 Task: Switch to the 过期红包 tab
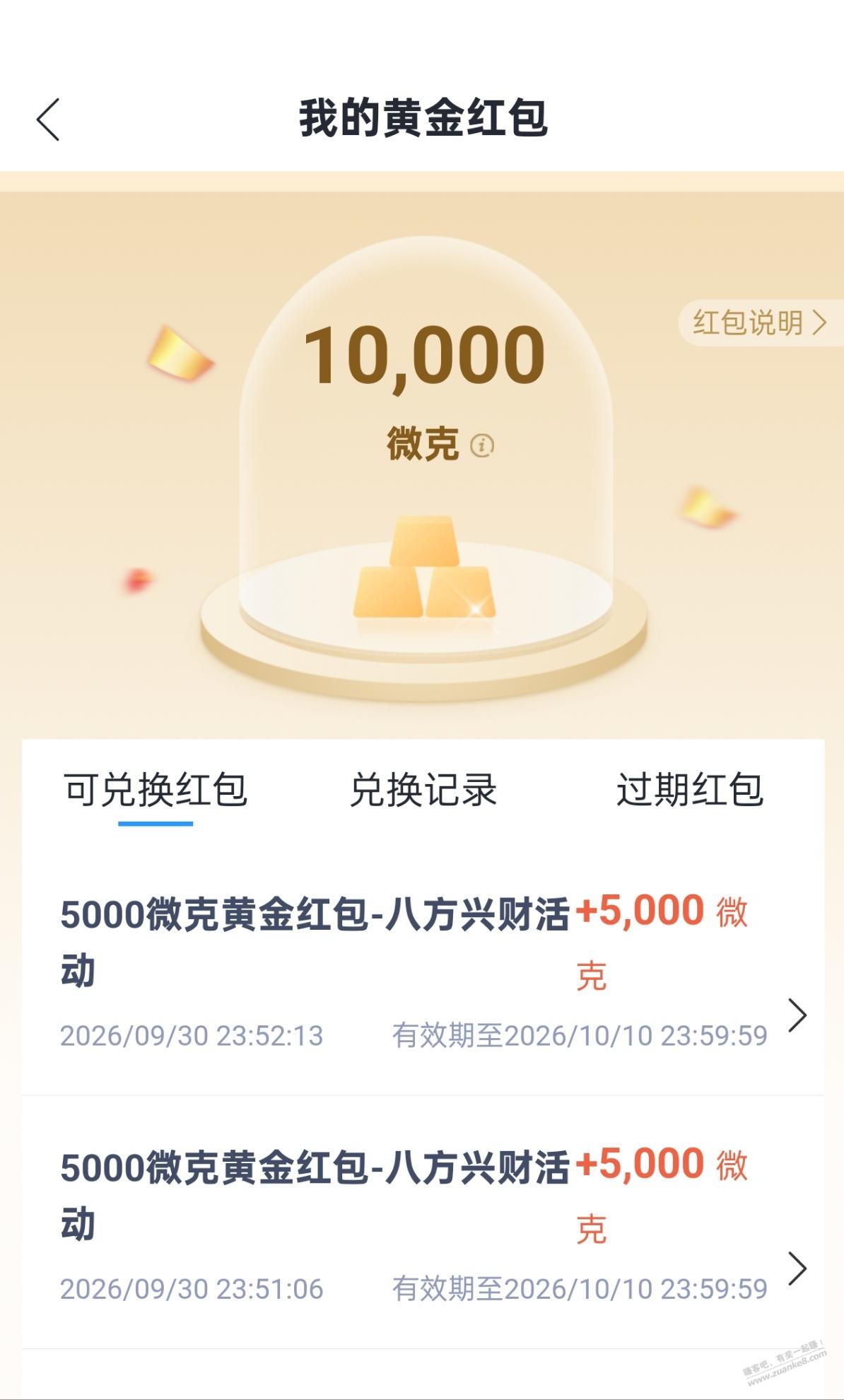tap(690, 790)
